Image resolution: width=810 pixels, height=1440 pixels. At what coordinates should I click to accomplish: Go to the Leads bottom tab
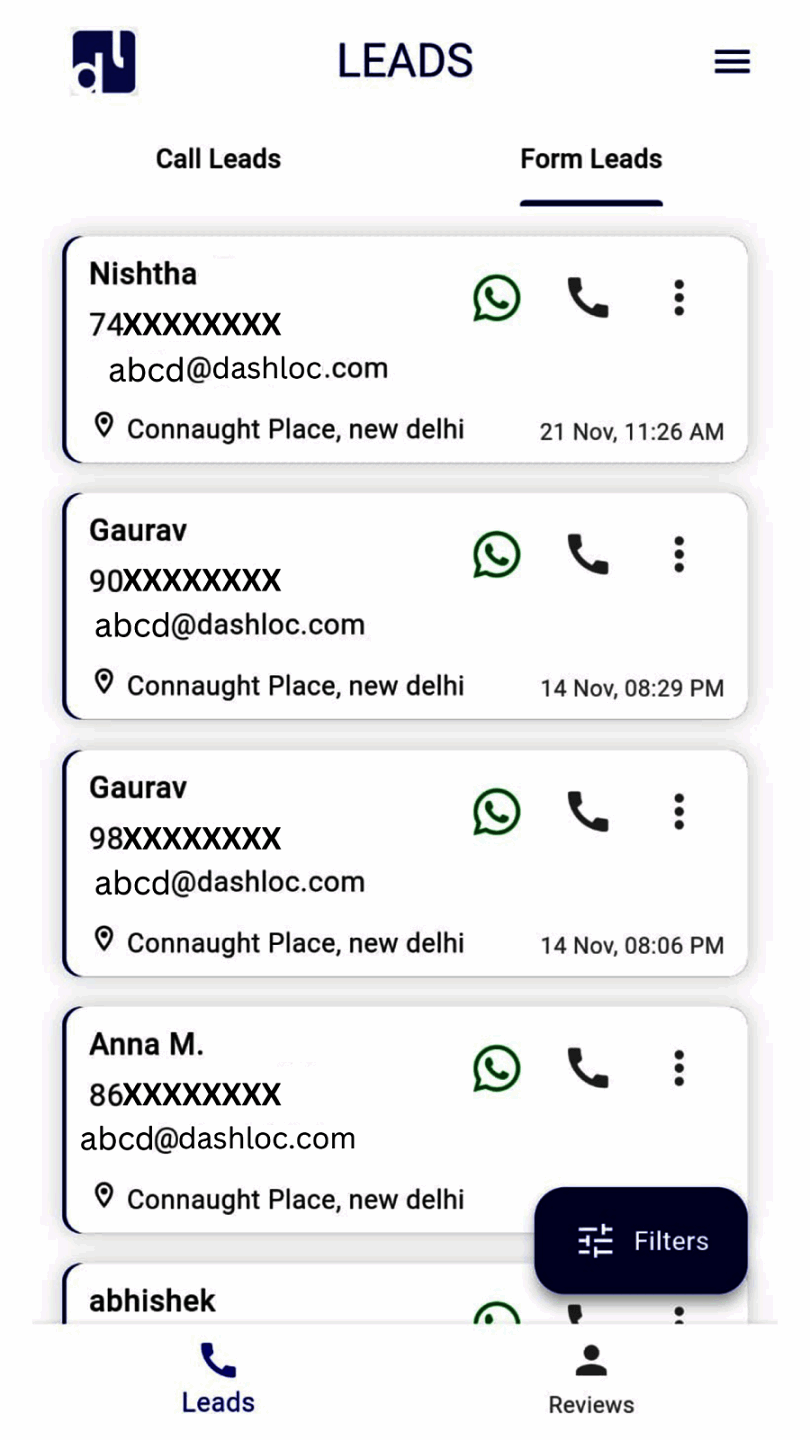coord(218,1380)
